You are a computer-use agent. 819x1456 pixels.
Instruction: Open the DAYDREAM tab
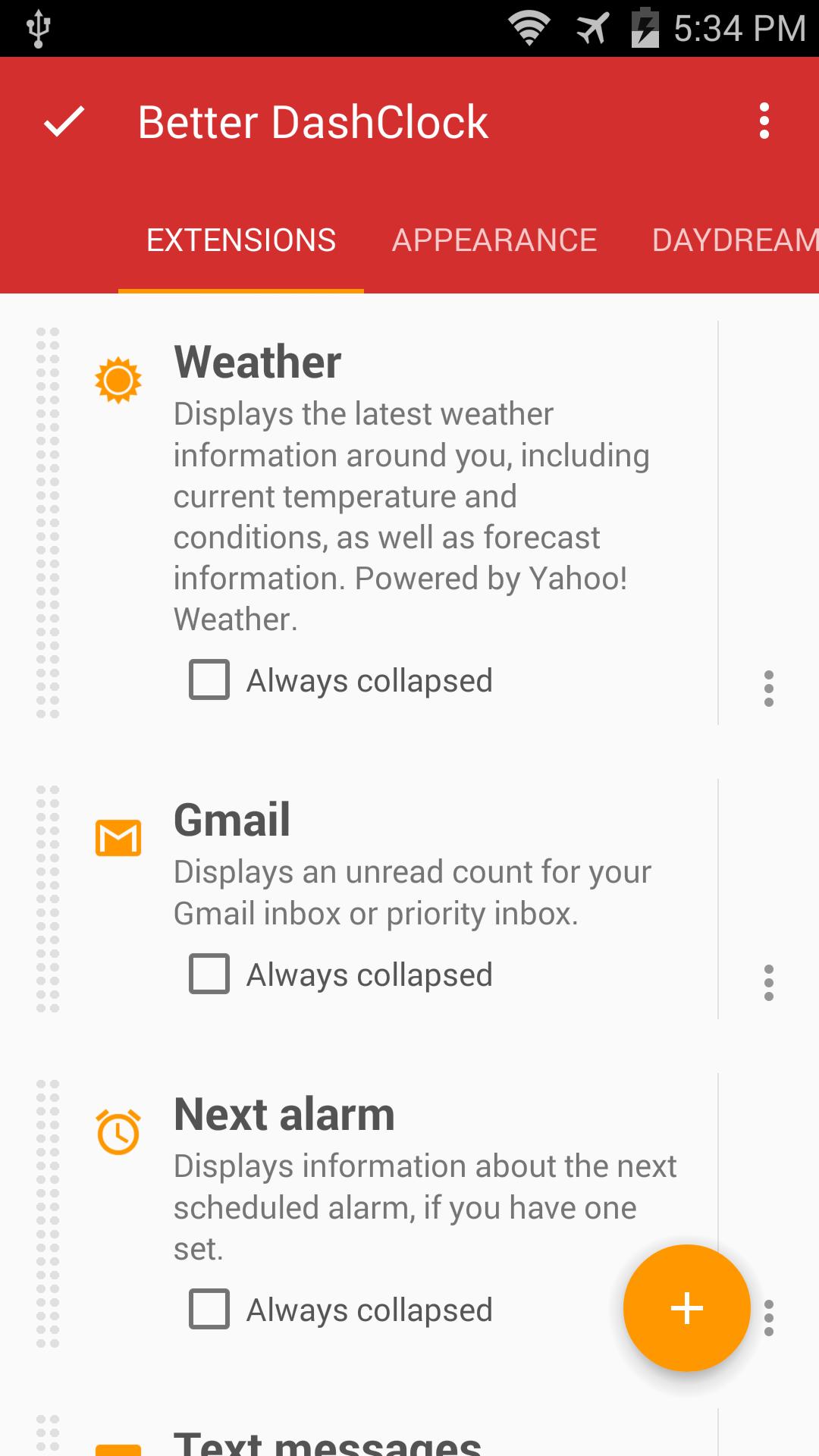coord(733,239)
